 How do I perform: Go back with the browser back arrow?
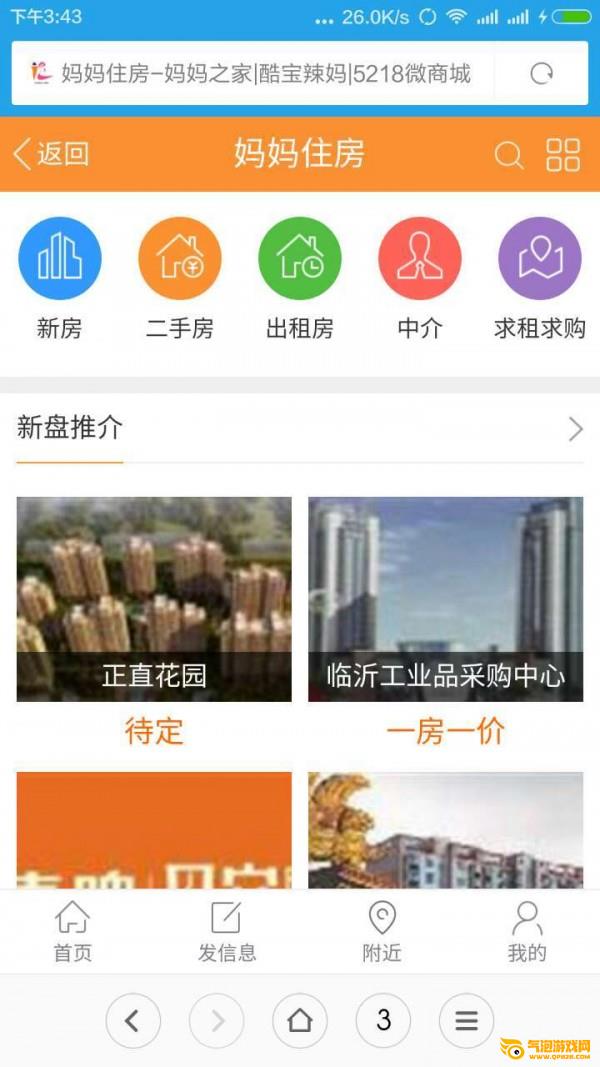tap(133, 1020)
